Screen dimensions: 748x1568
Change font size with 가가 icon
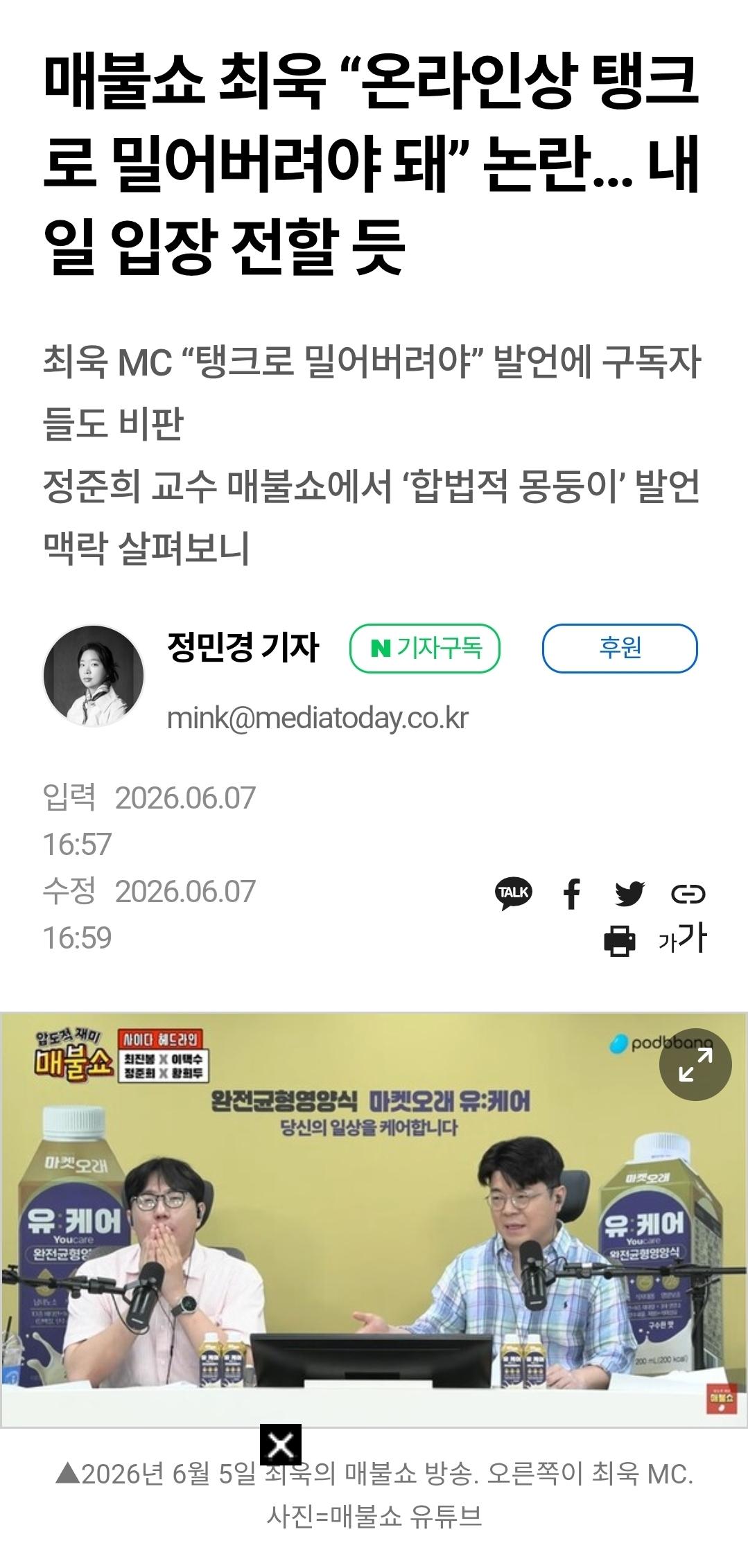(683, 939)
